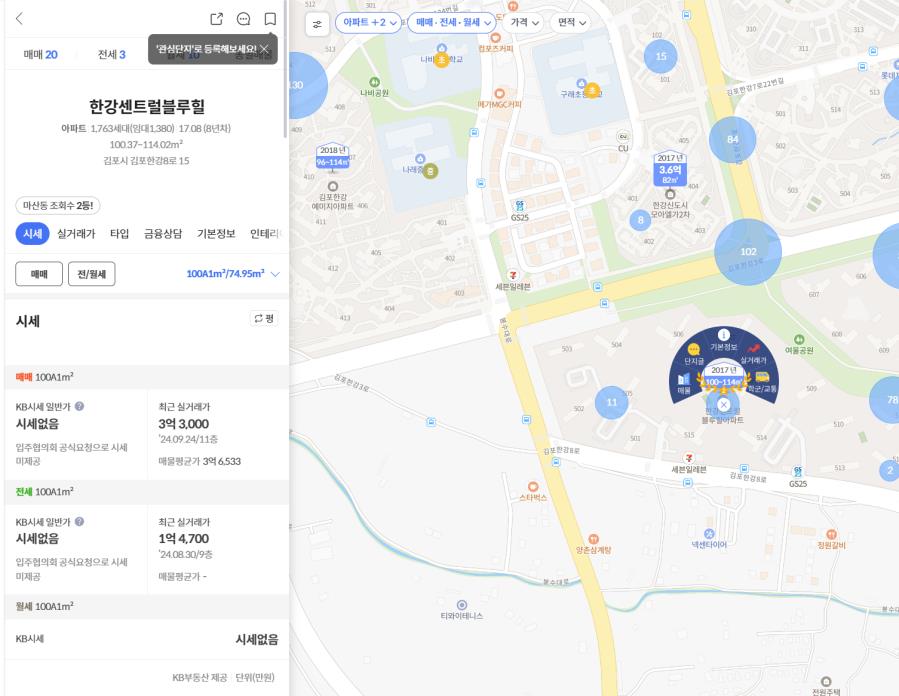Expand the 100A1m²/74.95m² area dropdown
The image size is (899, 696).
click(233, 274)
